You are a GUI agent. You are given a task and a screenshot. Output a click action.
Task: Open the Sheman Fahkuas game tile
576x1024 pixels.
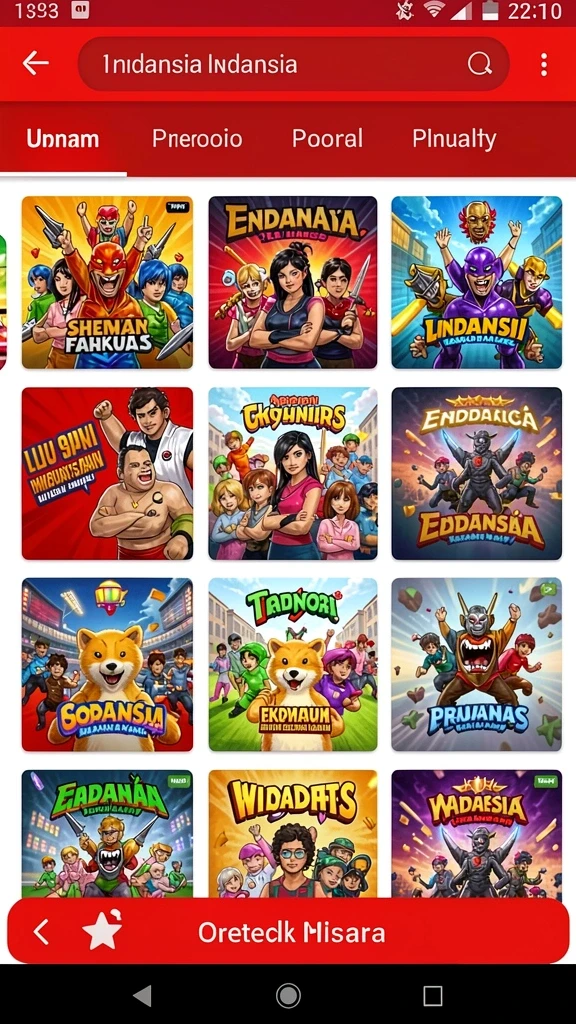coord(107,282)
